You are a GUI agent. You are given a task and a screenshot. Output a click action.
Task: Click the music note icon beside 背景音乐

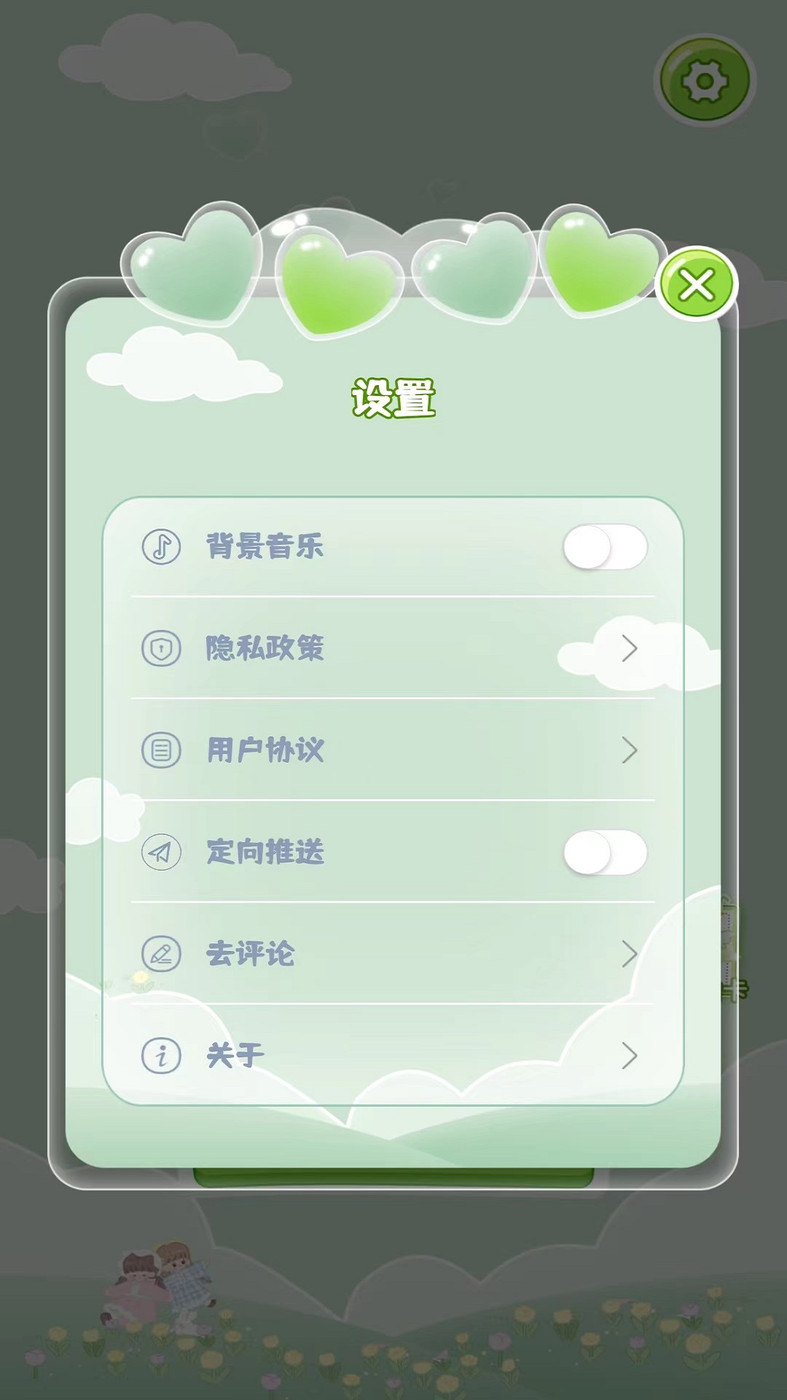161,547
